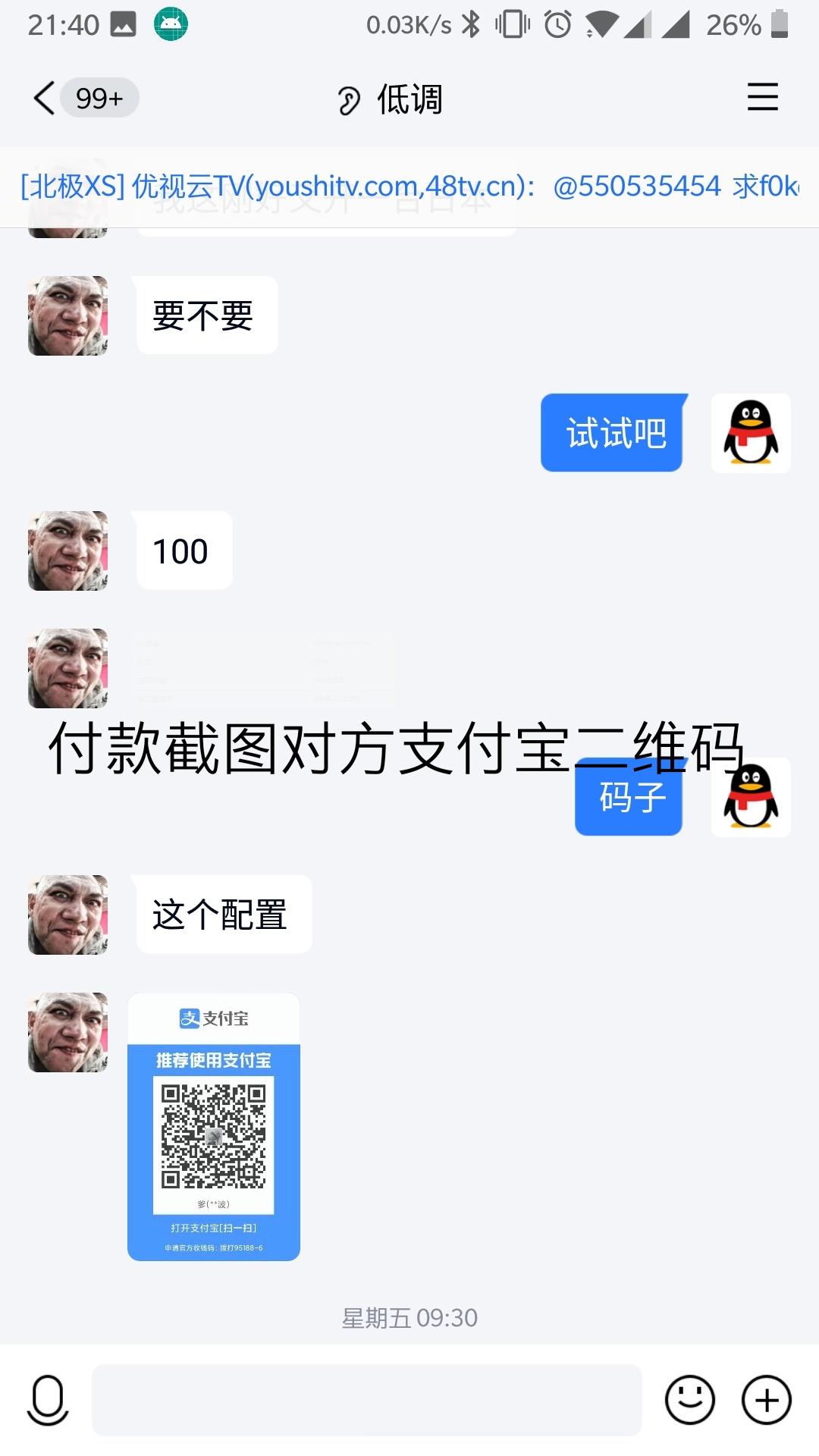Open my penguin avatar beside 试试吧
The height and width of the screenshot is (1456, 819).
tap(751, 433)
